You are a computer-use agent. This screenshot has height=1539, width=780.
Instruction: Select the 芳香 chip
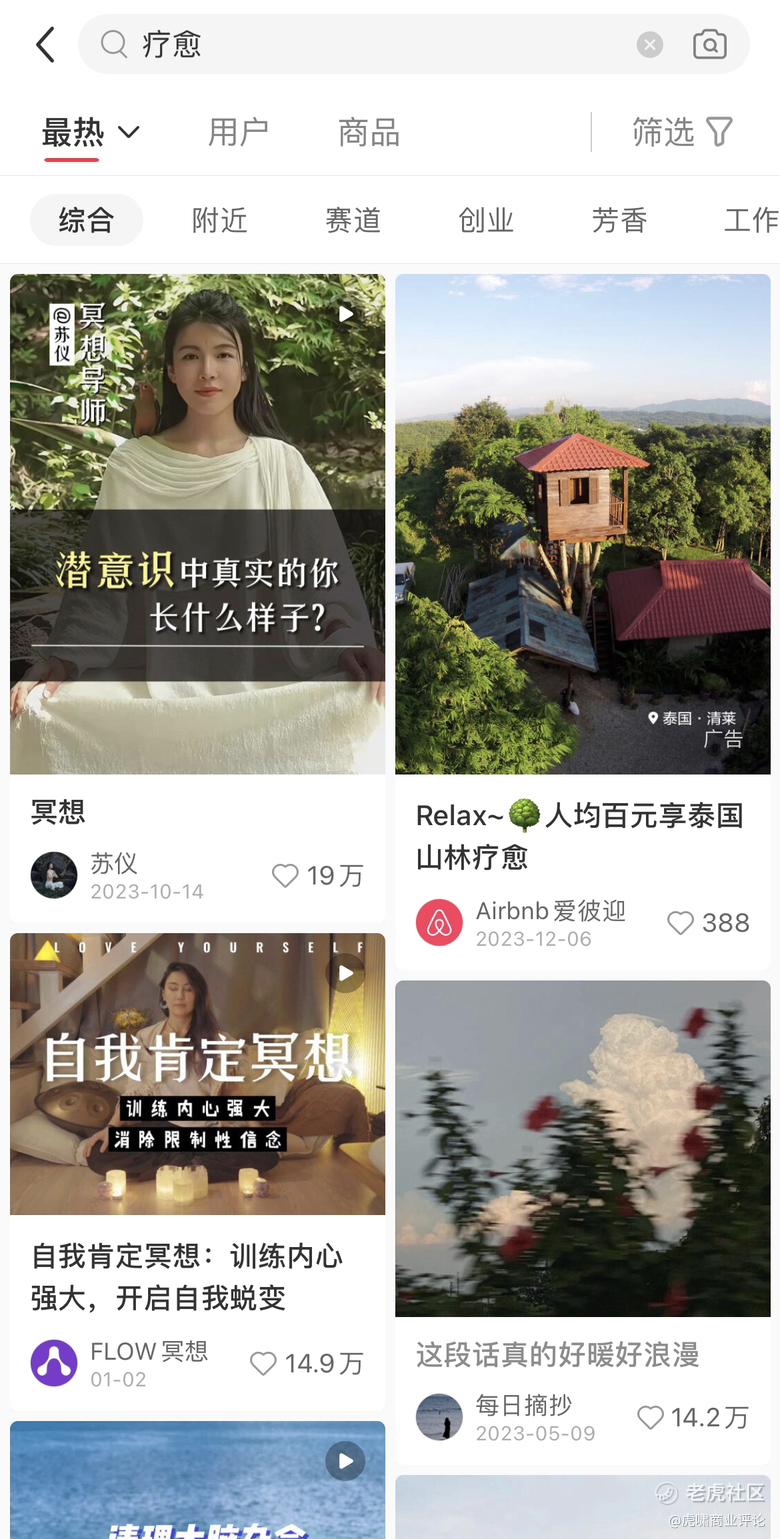(619, 220)
